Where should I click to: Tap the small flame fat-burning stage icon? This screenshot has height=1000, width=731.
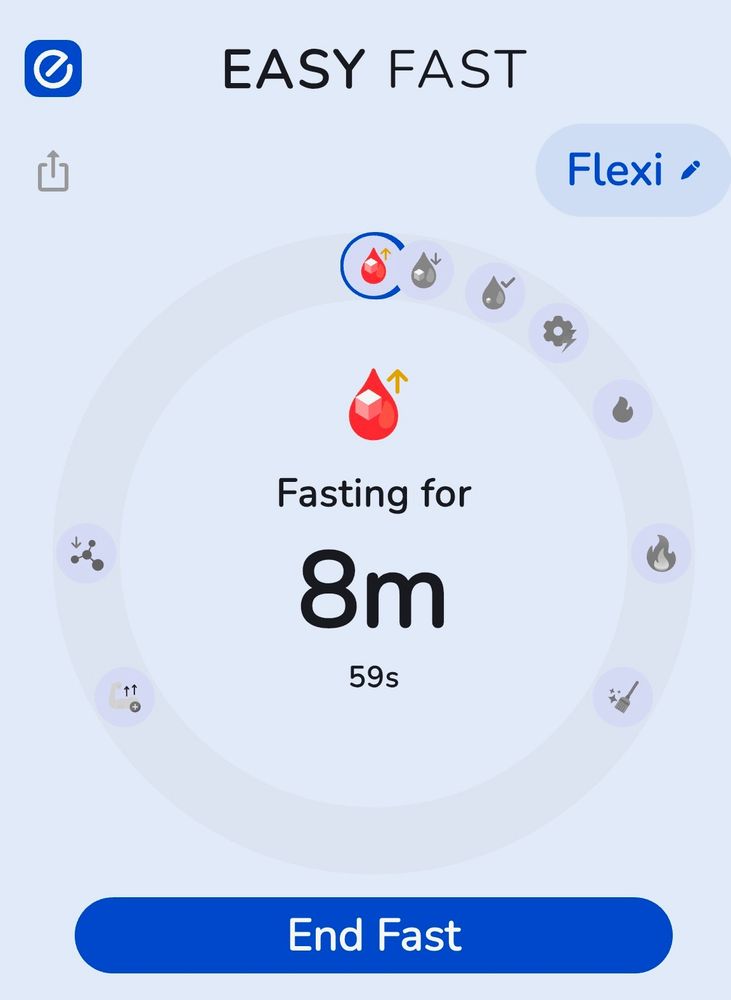click(x=622, y=411)
